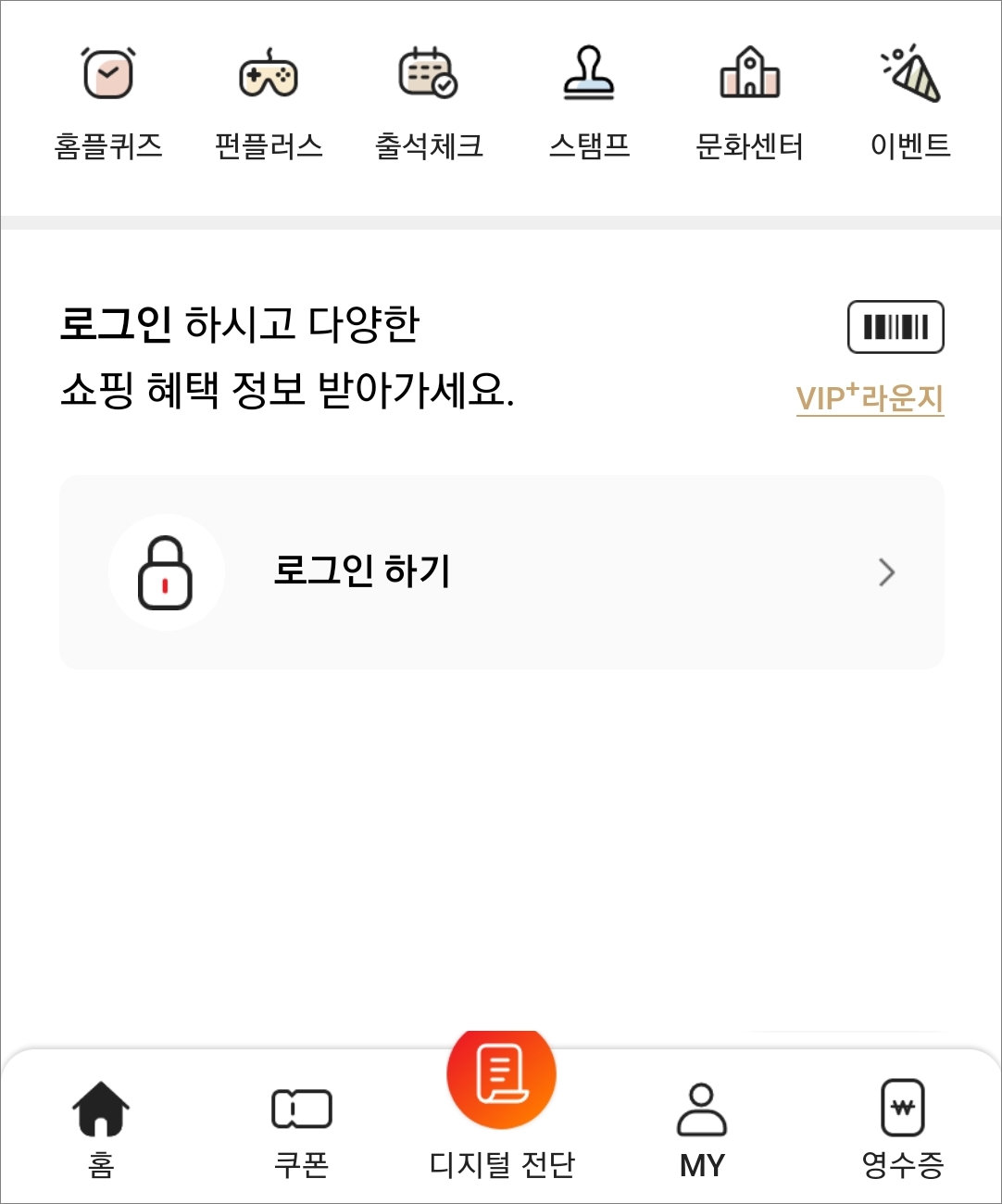The image size is (1002, 1204).
Task: Show the membership barcode icon
Action: pyautogui.click(x=896, y=326)
